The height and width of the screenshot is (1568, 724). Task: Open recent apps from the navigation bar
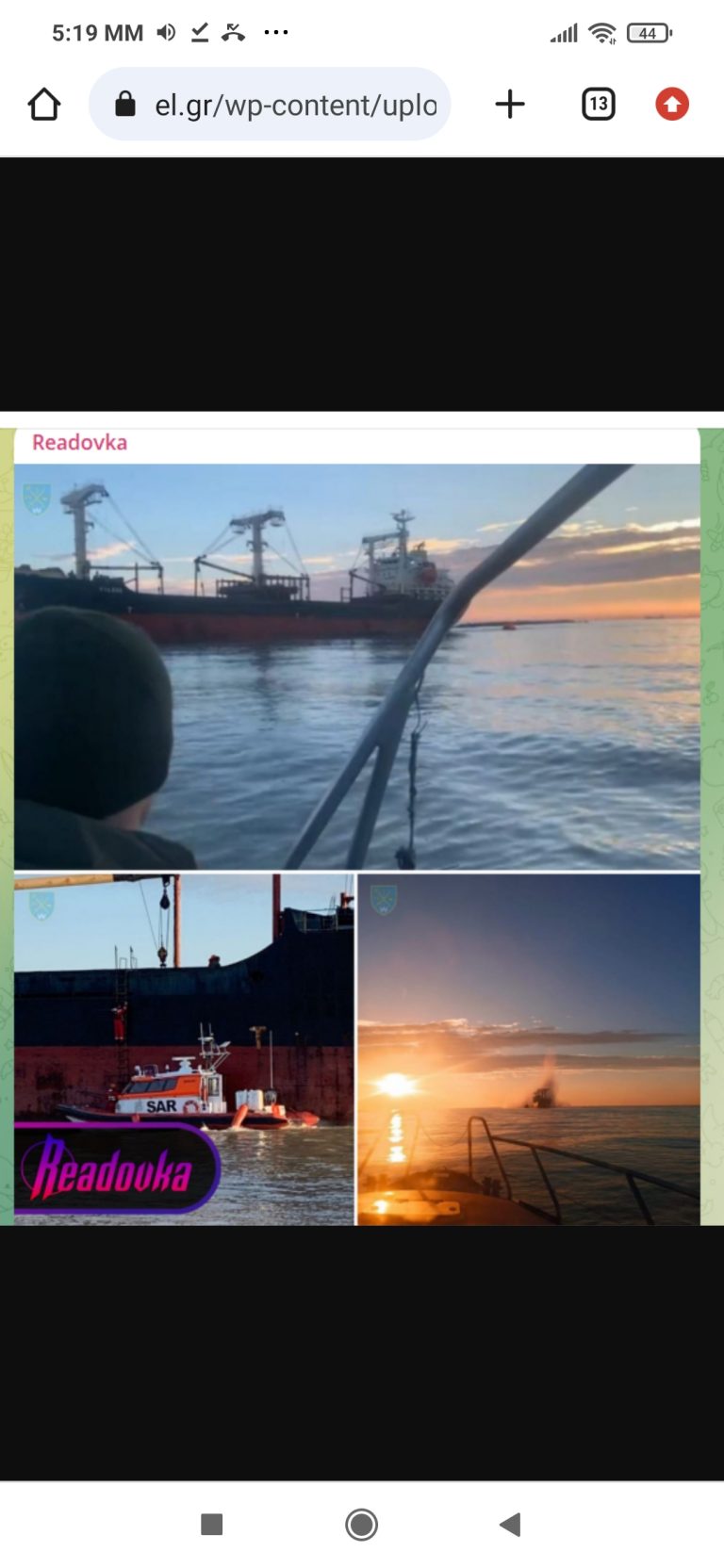coord(212,1525)
